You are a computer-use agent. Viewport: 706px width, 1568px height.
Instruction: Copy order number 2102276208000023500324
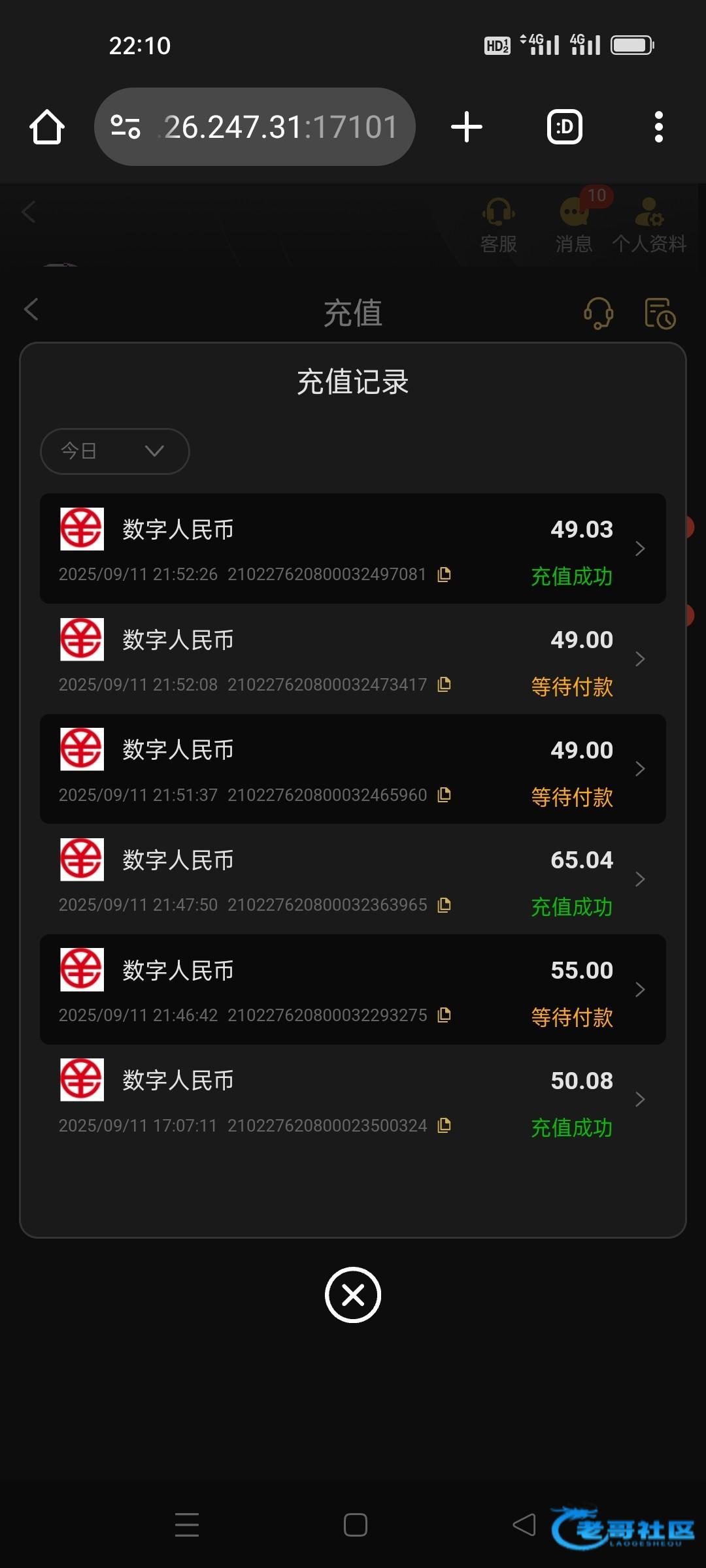(x=445, y=1125)
